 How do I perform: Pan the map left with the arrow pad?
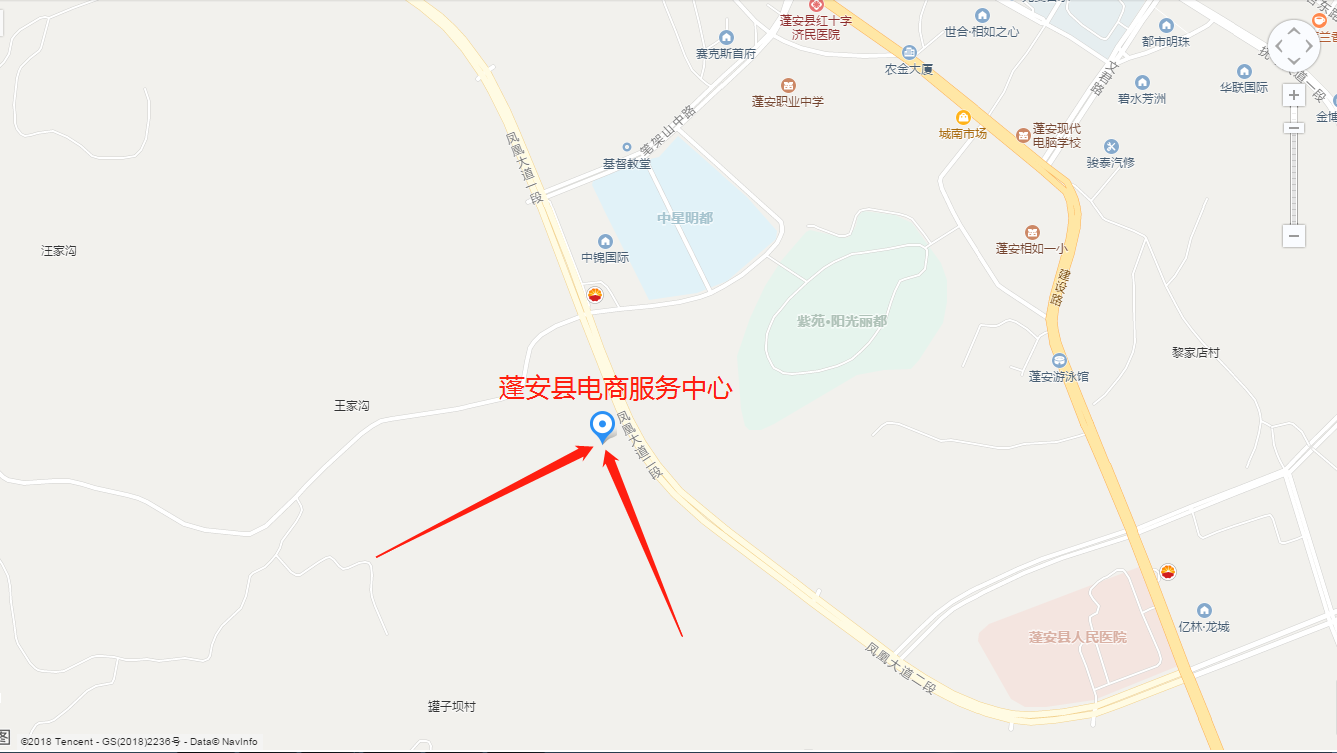[x=1279, y=46]
